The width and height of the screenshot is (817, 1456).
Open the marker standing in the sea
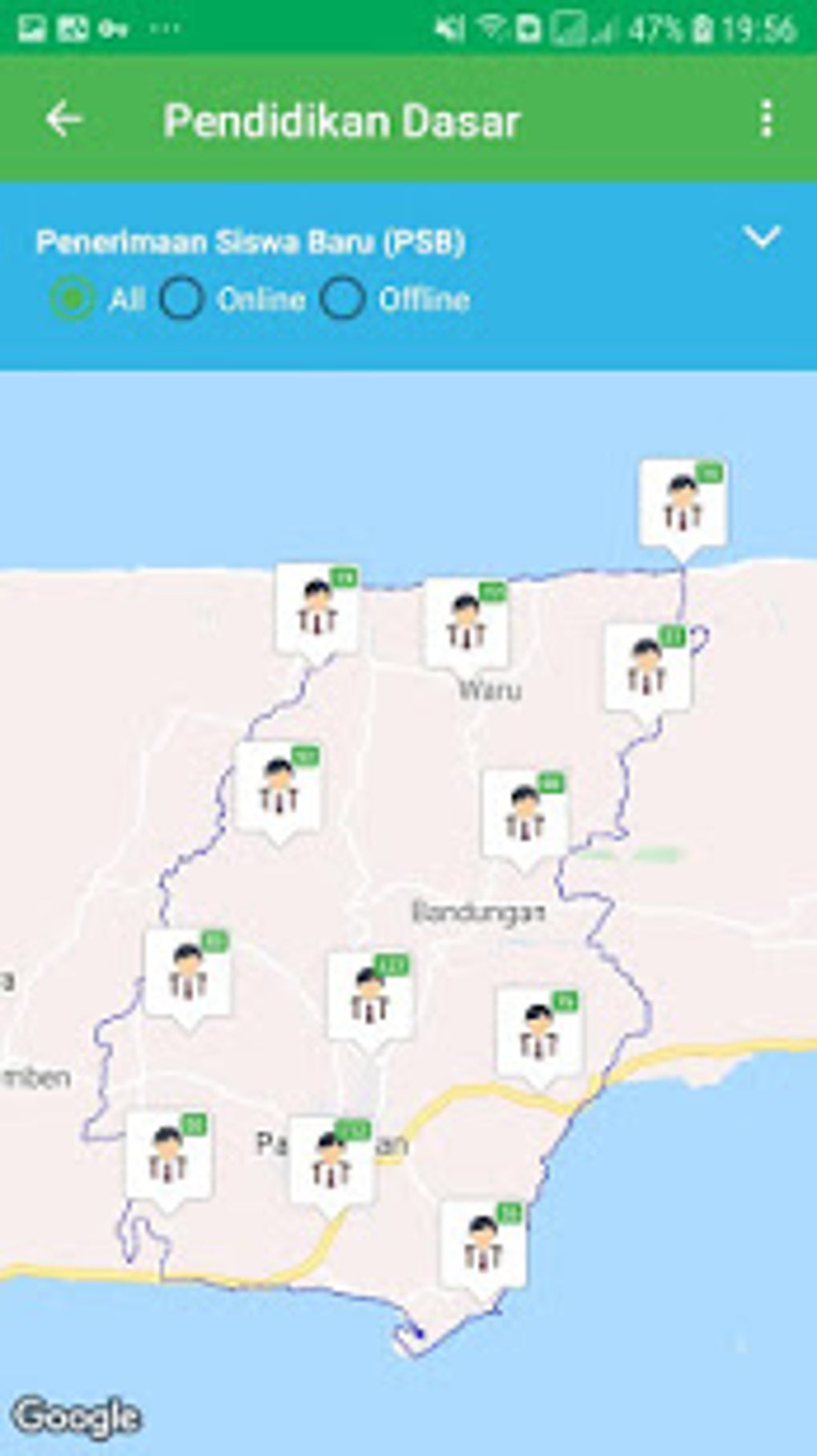point(682,505)
